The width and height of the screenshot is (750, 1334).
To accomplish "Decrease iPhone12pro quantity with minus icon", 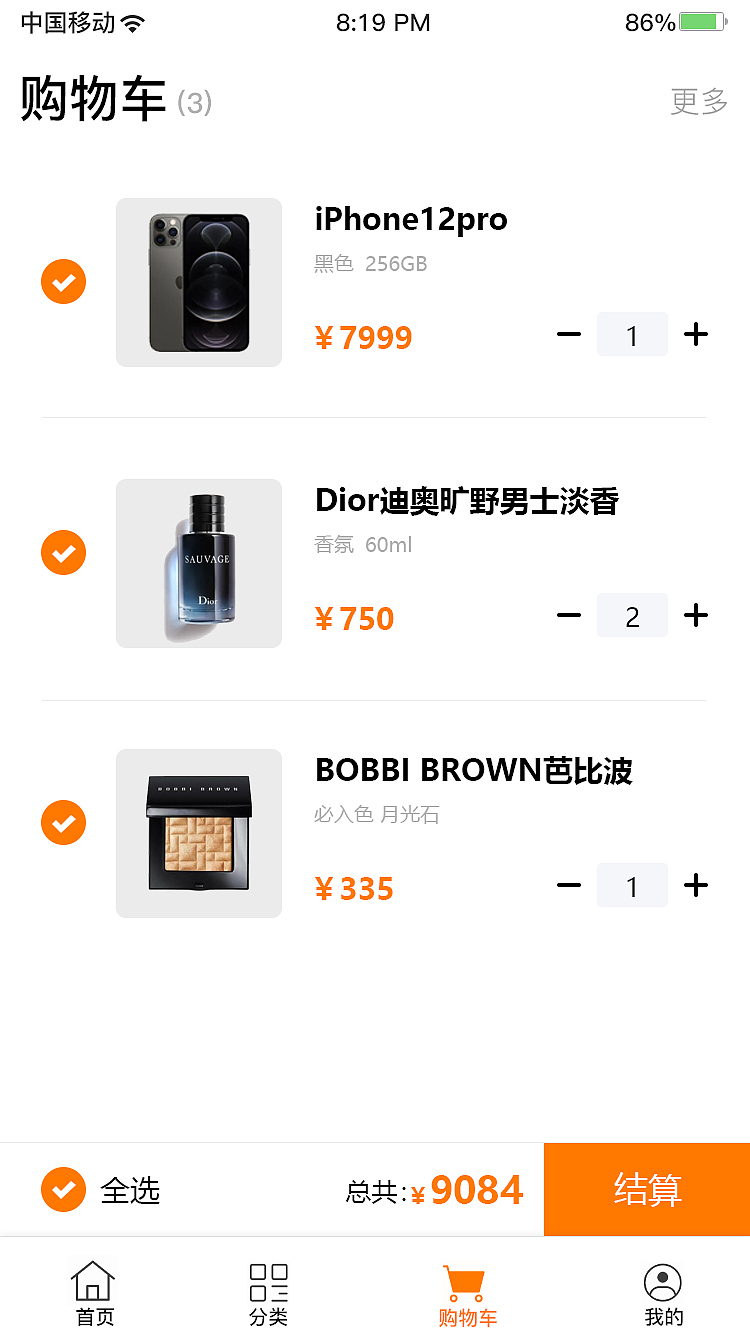I will coord(568,334).
